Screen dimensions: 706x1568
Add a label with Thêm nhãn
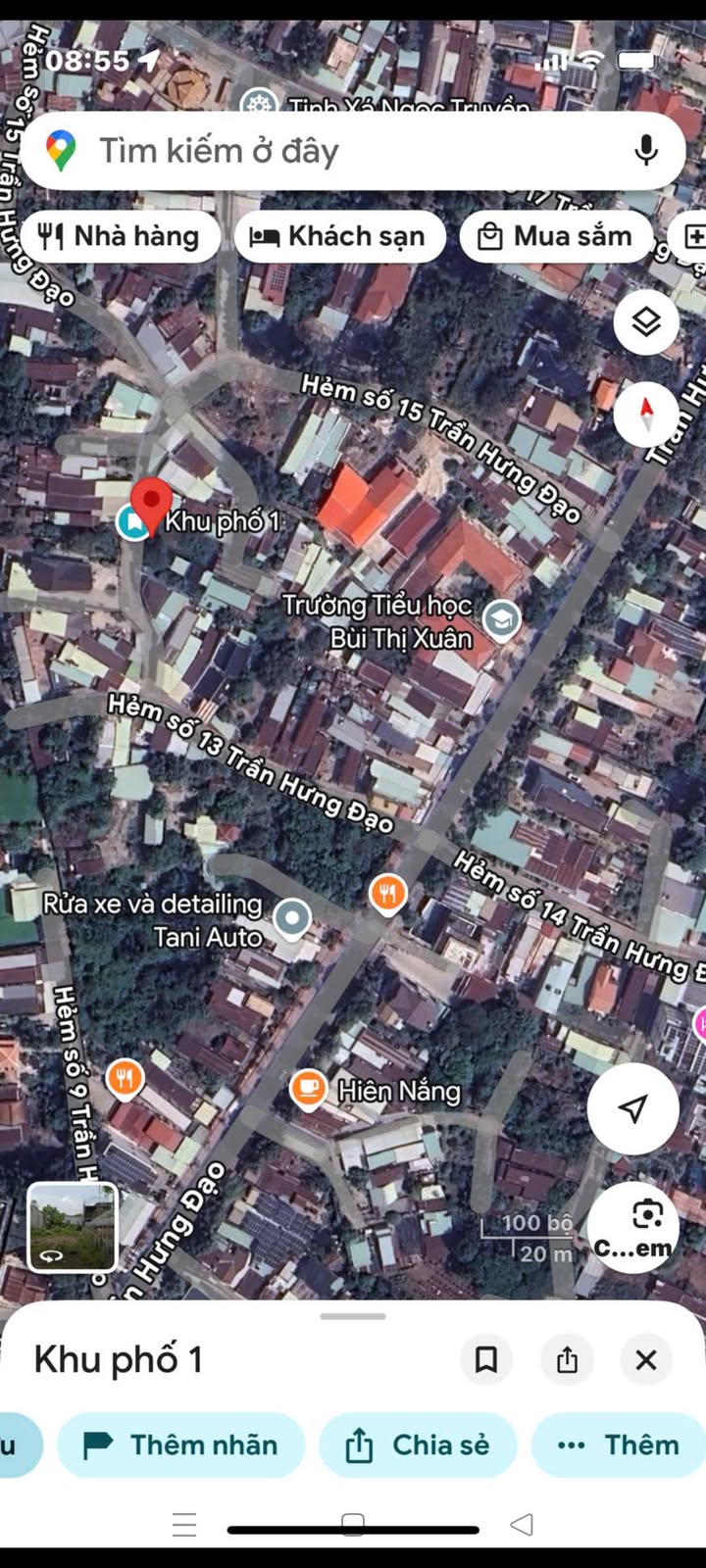(180, 1445)
